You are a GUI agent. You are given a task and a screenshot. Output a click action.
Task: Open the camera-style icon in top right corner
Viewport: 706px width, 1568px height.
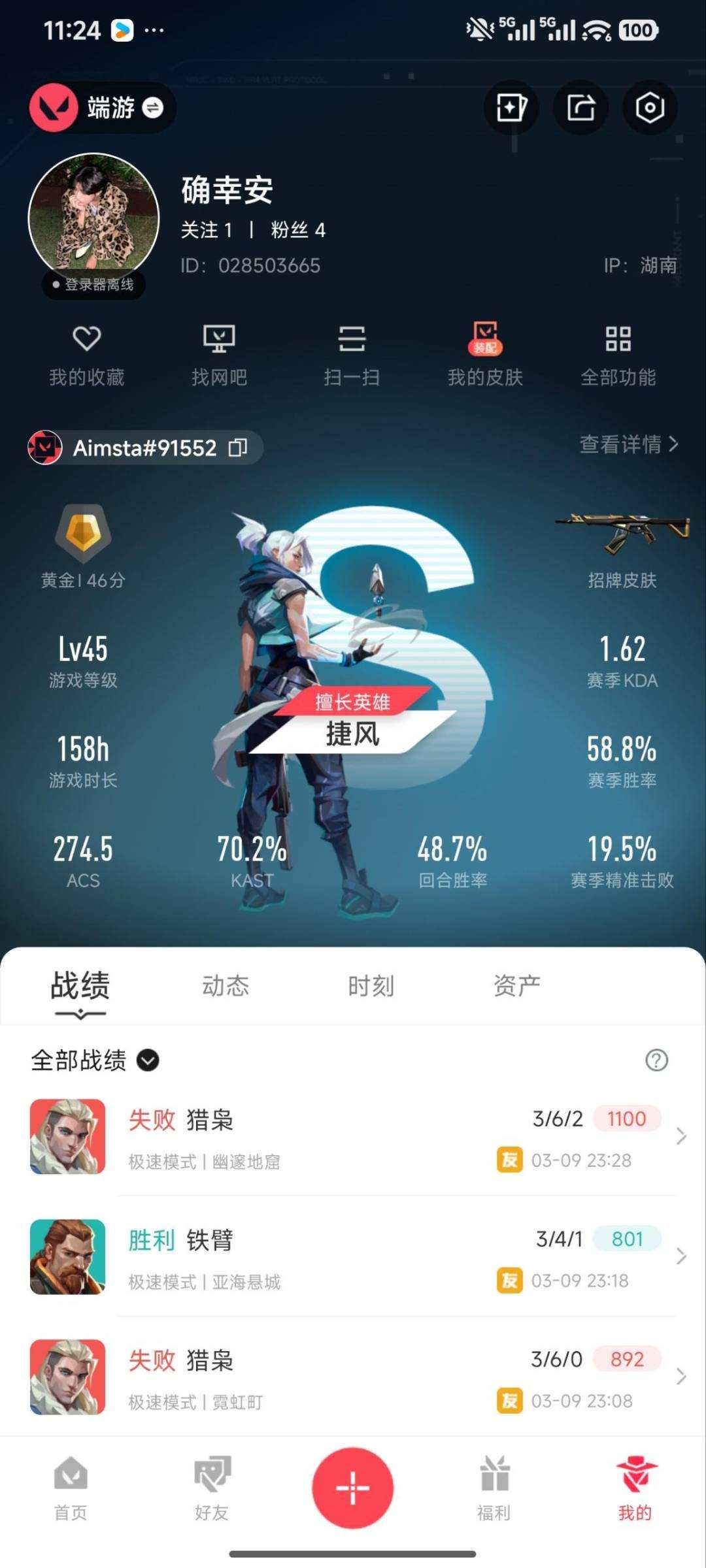click(649, 108)
